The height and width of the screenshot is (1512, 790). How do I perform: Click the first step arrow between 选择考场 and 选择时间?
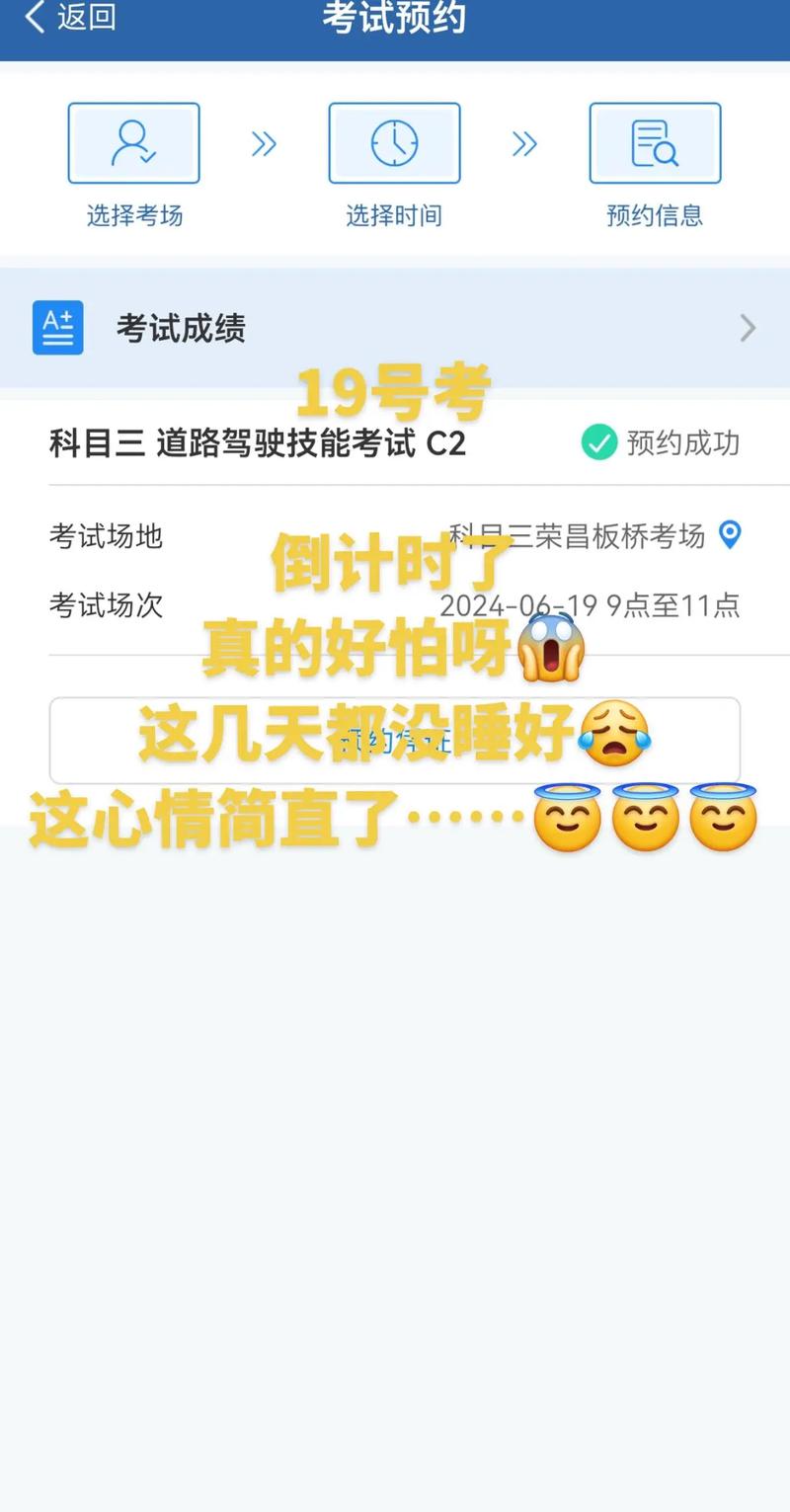click(263, 142)
